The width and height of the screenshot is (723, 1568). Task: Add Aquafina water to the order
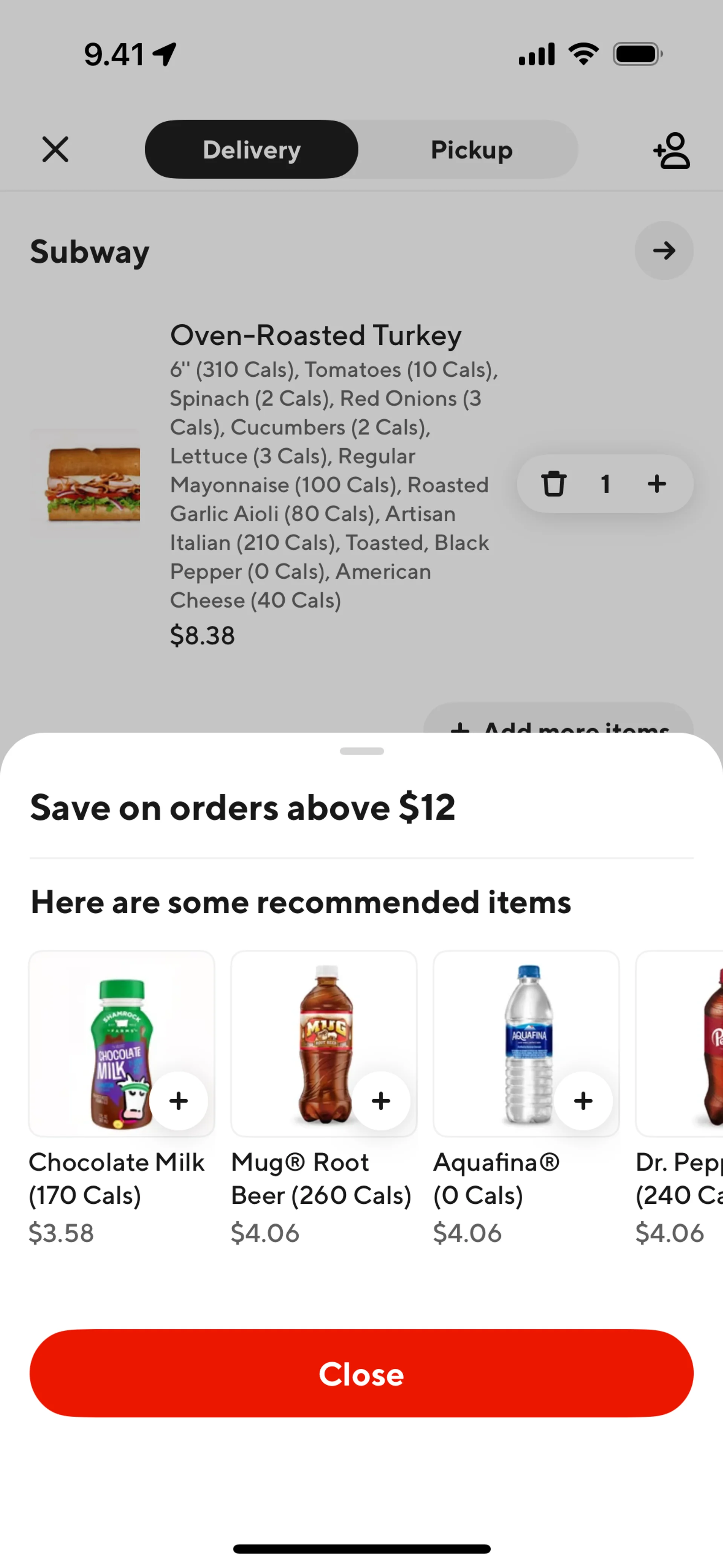pos(583,1100)
